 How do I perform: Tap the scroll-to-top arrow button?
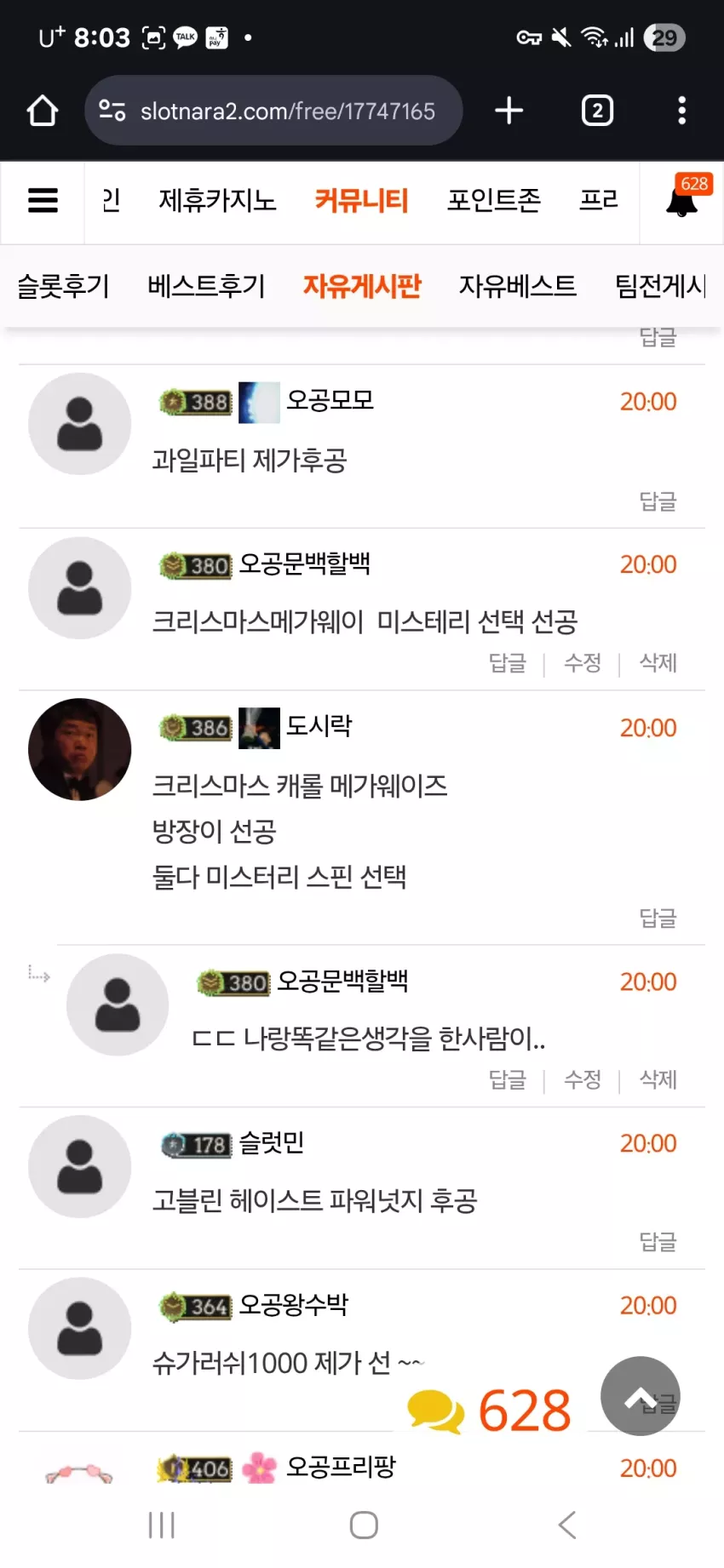[x=641, y=1396]
